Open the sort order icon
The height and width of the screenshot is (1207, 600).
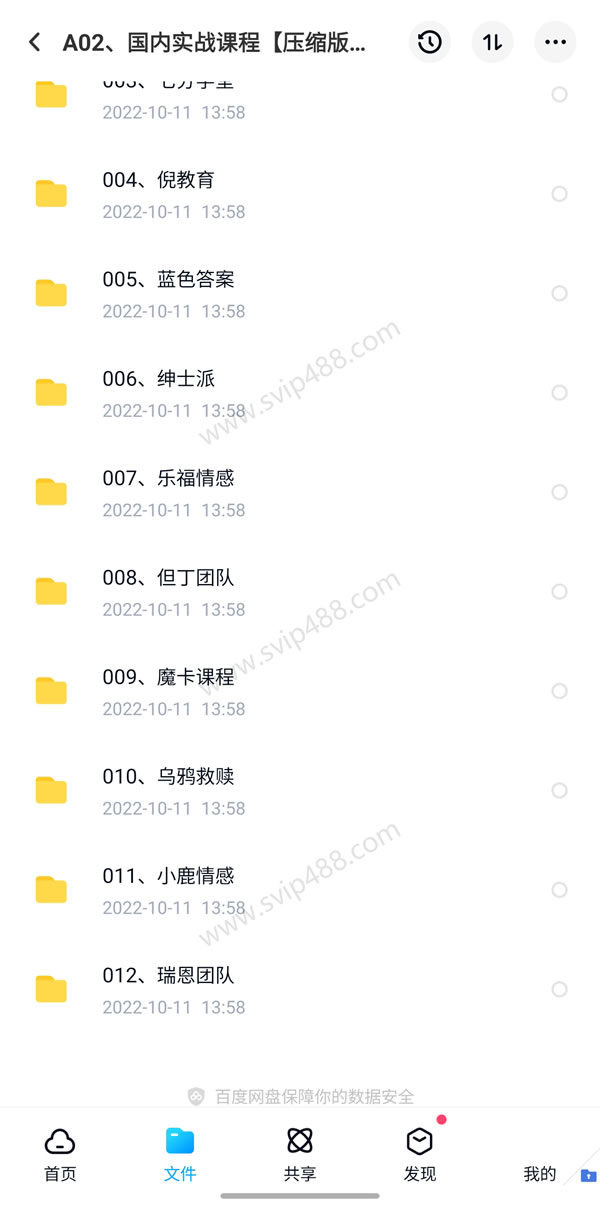(x=492, y=42)
